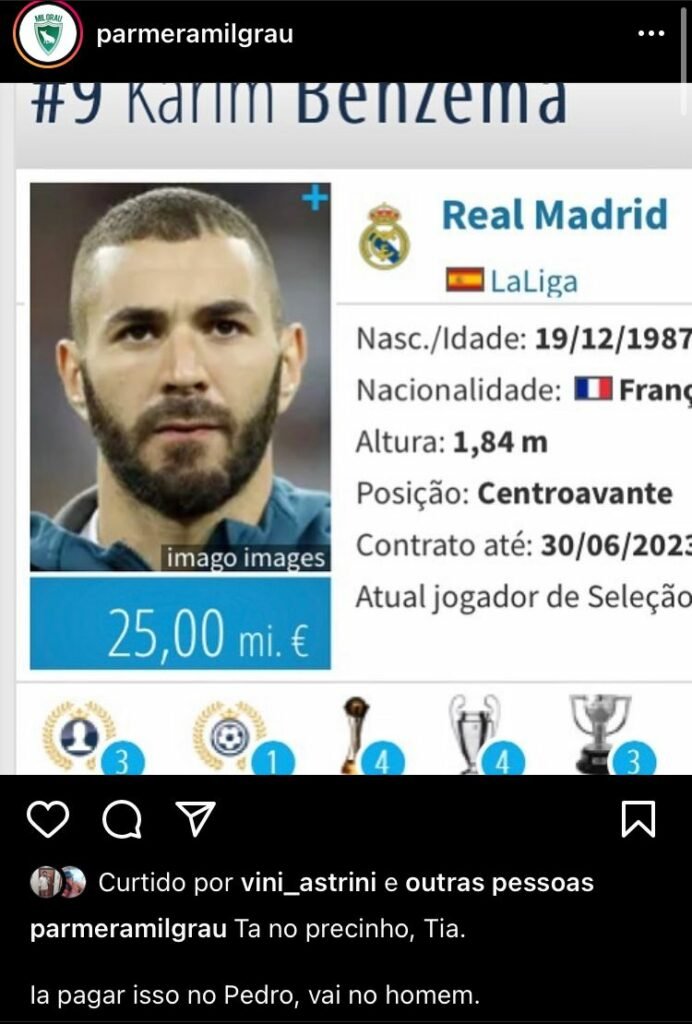
Task: Like this post with the heart icon
Action: (47, 820)
